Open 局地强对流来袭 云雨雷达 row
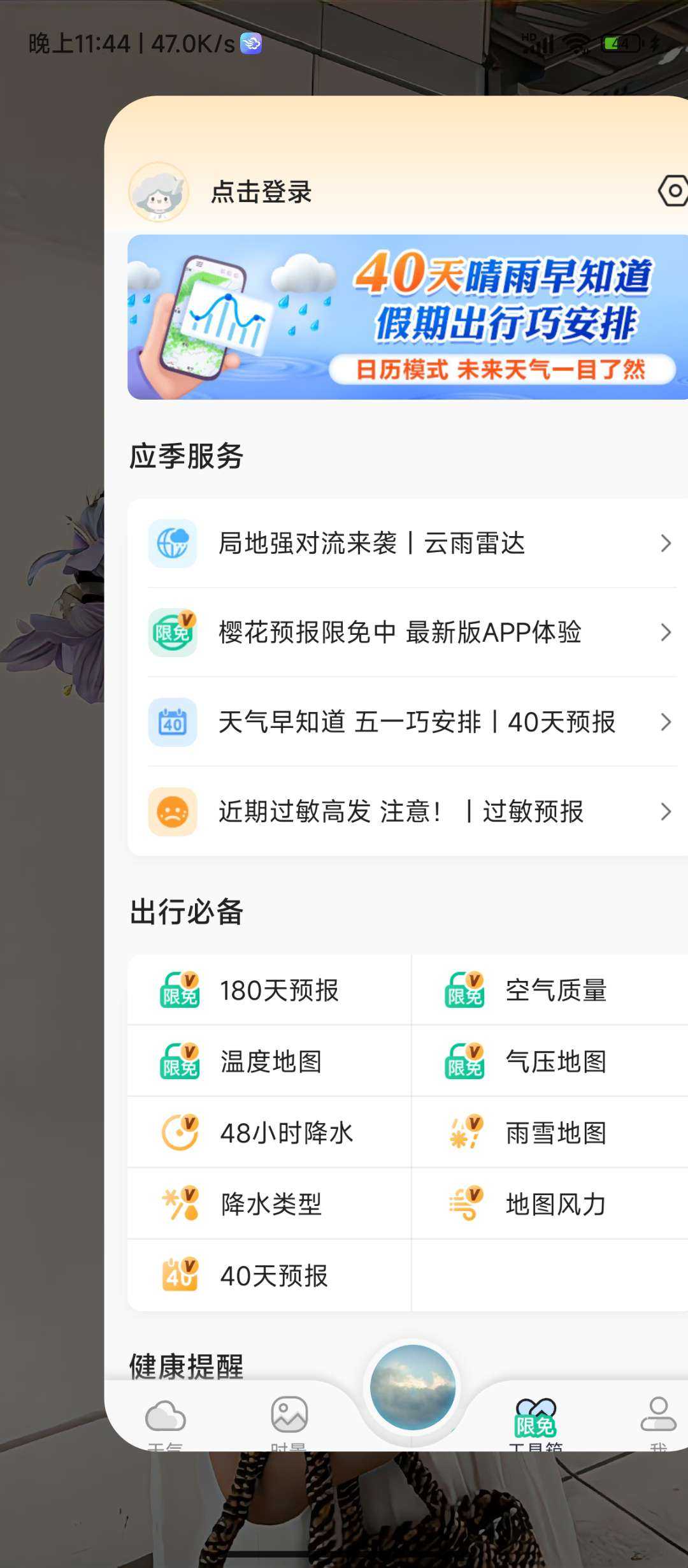Viewport: 688px width, 1568px height. (x=408, y=544)
